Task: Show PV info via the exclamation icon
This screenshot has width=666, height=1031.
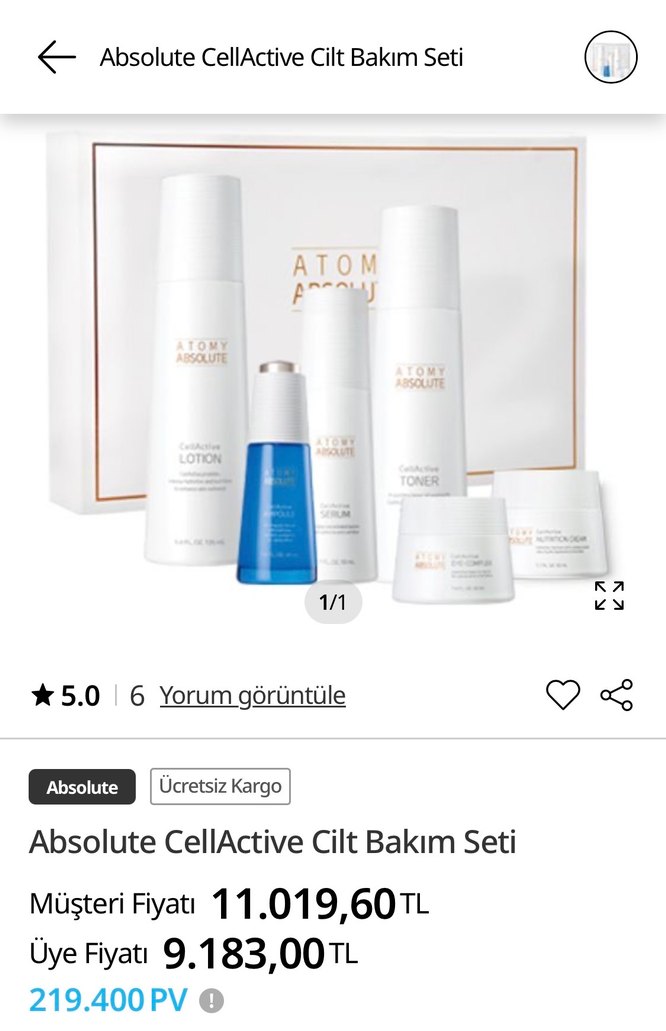Action: point(210,999)
